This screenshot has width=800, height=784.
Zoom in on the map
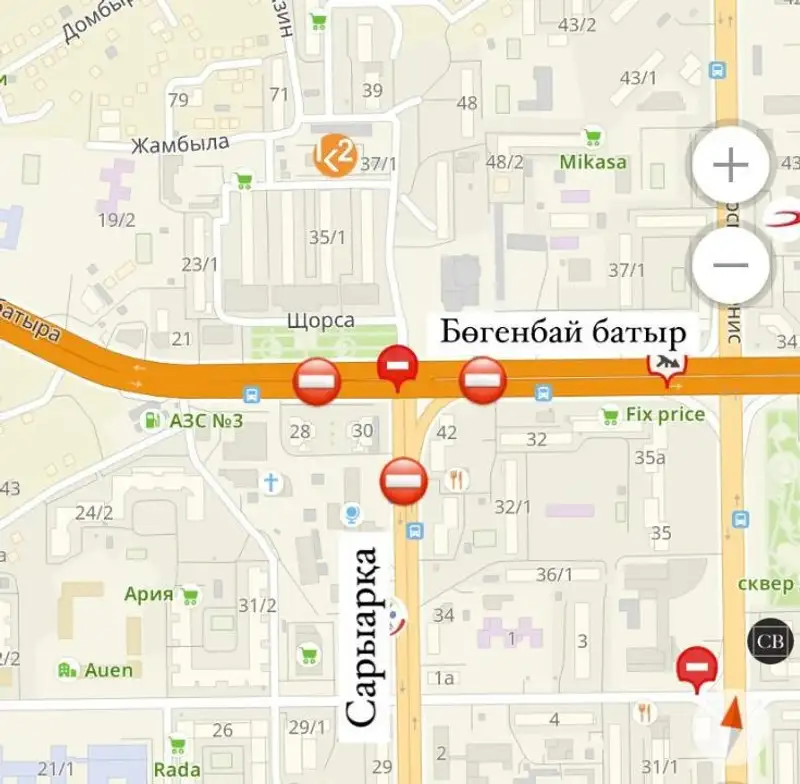[732, 165]
